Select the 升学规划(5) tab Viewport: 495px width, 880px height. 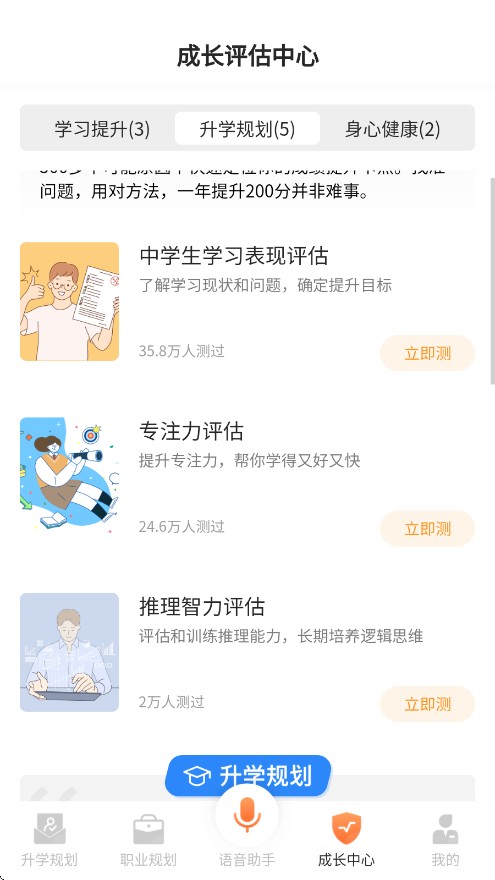point(248,129)
